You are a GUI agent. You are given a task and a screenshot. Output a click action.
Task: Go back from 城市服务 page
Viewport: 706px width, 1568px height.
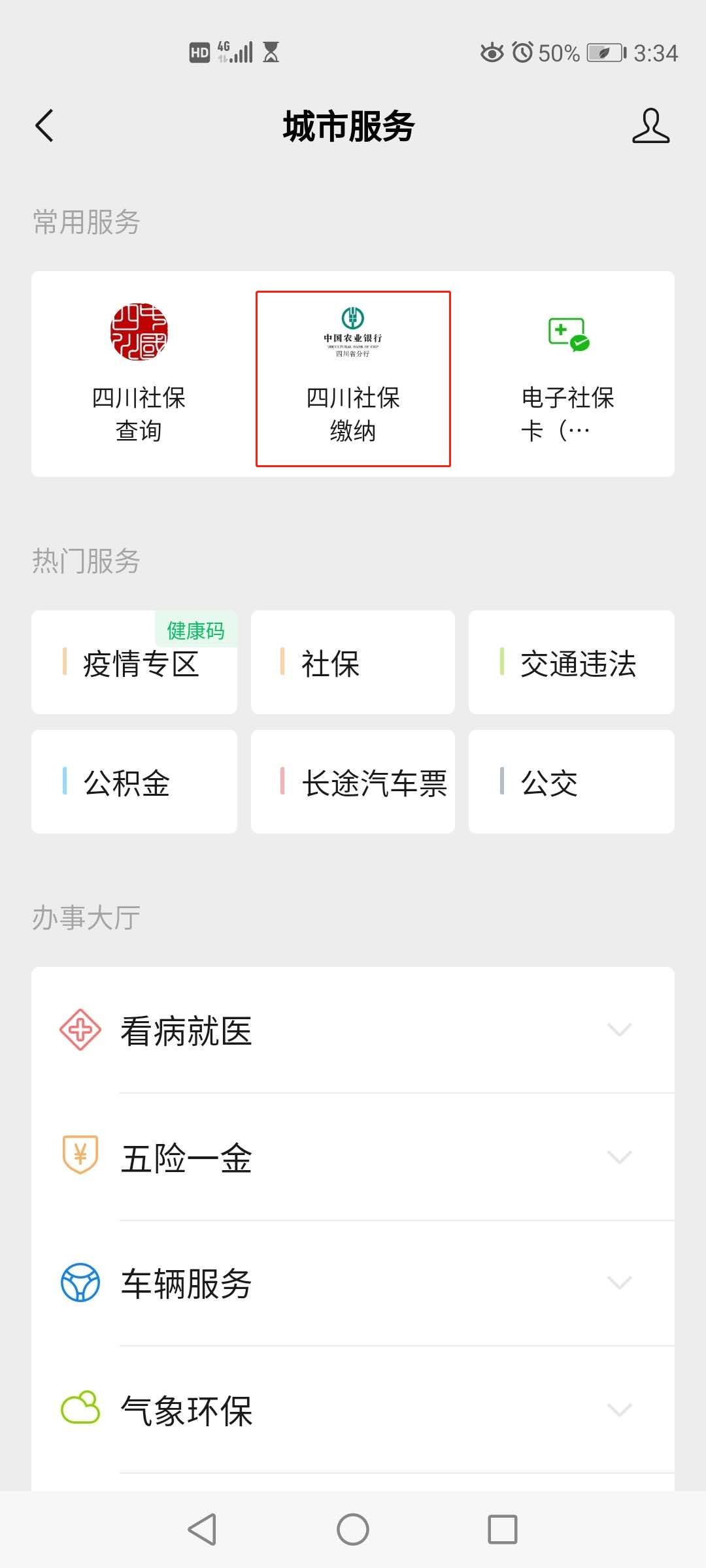click(x=44, y=125)
